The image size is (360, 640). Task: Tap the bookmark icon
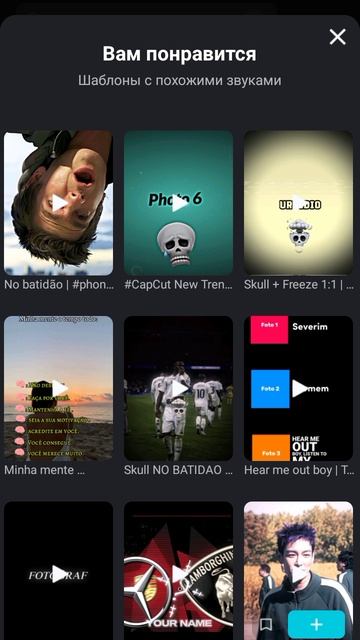click(x=266, y=624)
